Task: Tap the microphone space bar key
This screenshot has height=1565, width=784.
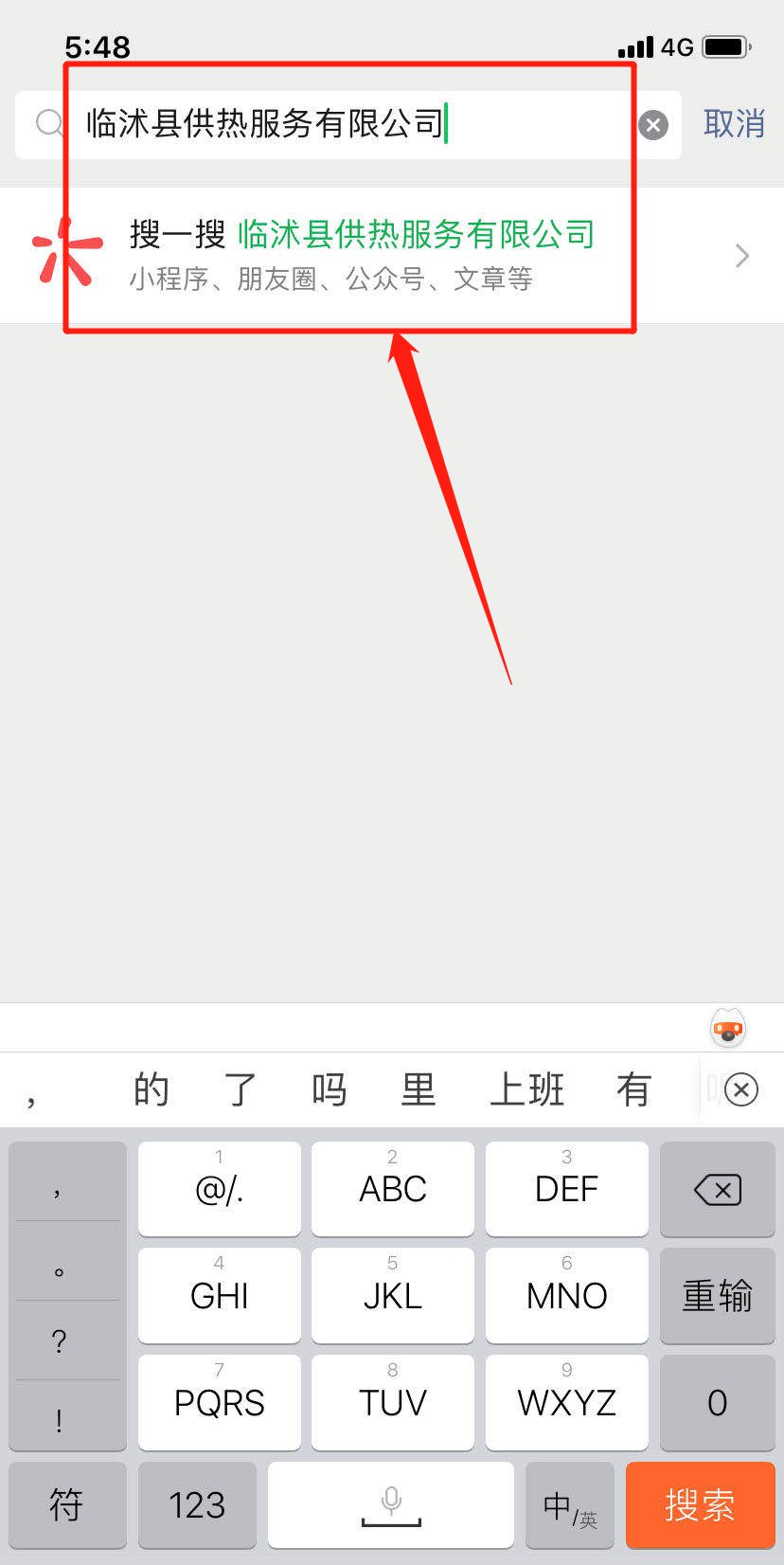Action: tap(391, 1504)
